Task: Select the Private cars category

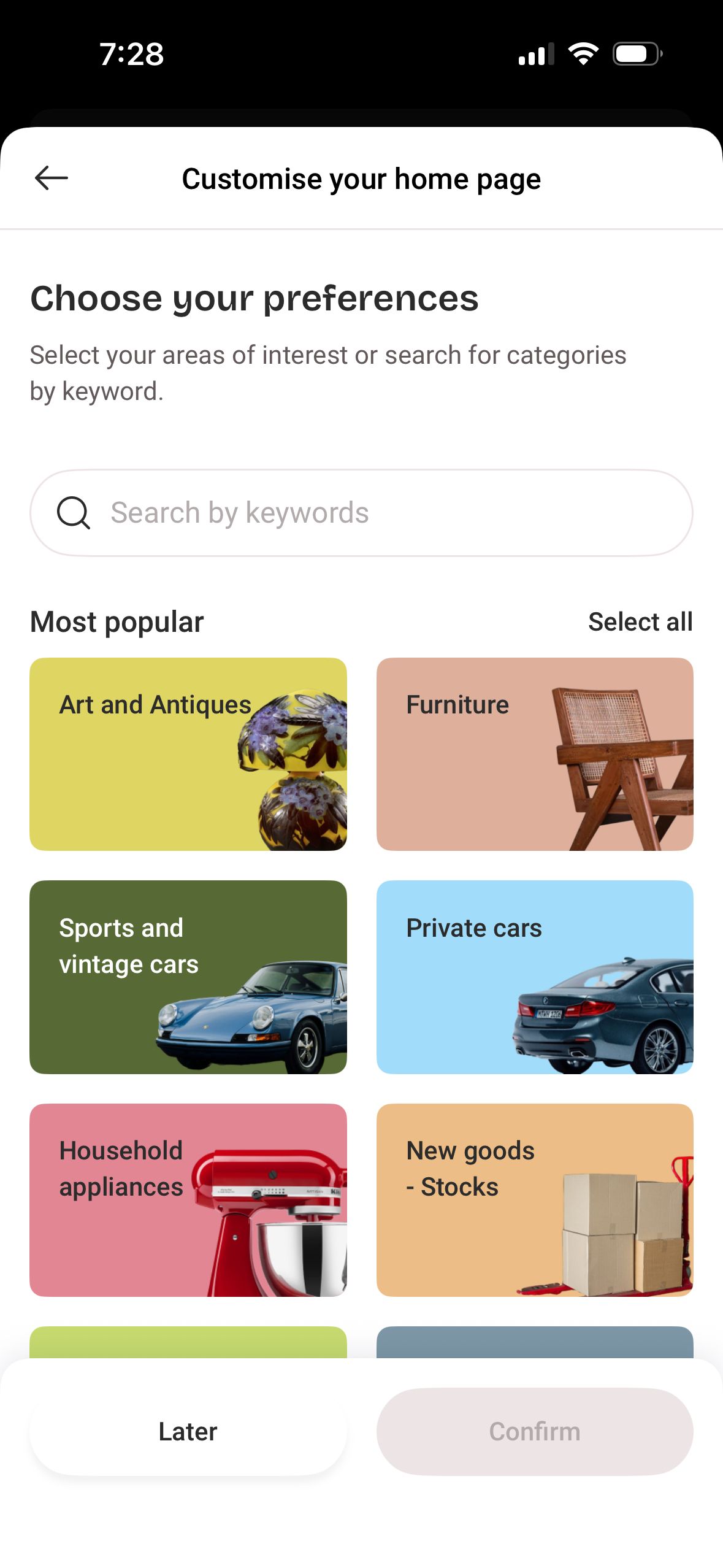Action: pyautogui.click(x=534, y=977)
